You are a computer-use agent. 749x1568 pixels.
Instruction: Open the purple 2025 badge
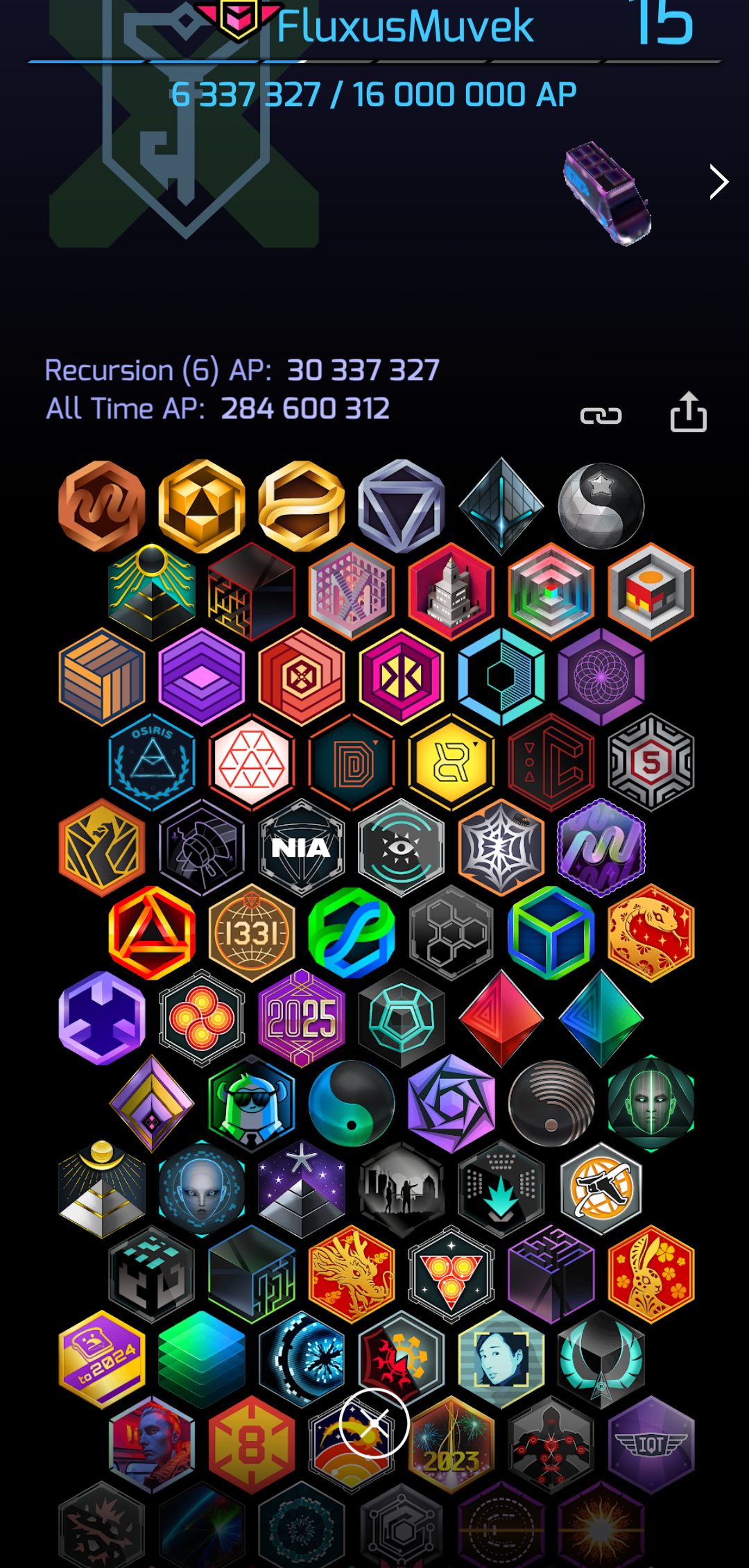pos(302,1018)
